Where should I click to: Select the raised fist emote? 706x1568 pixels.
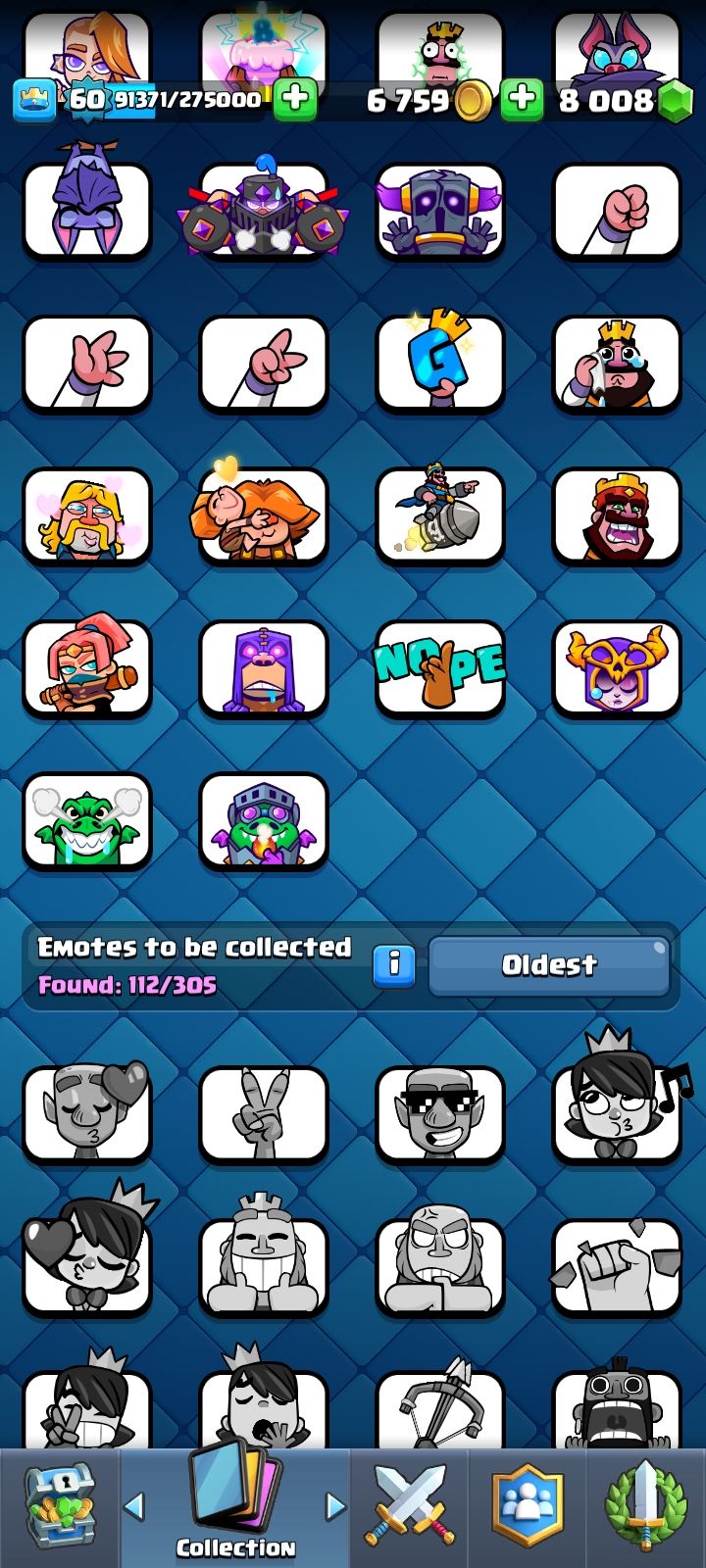pyautogui.click(x=617, y=210)
